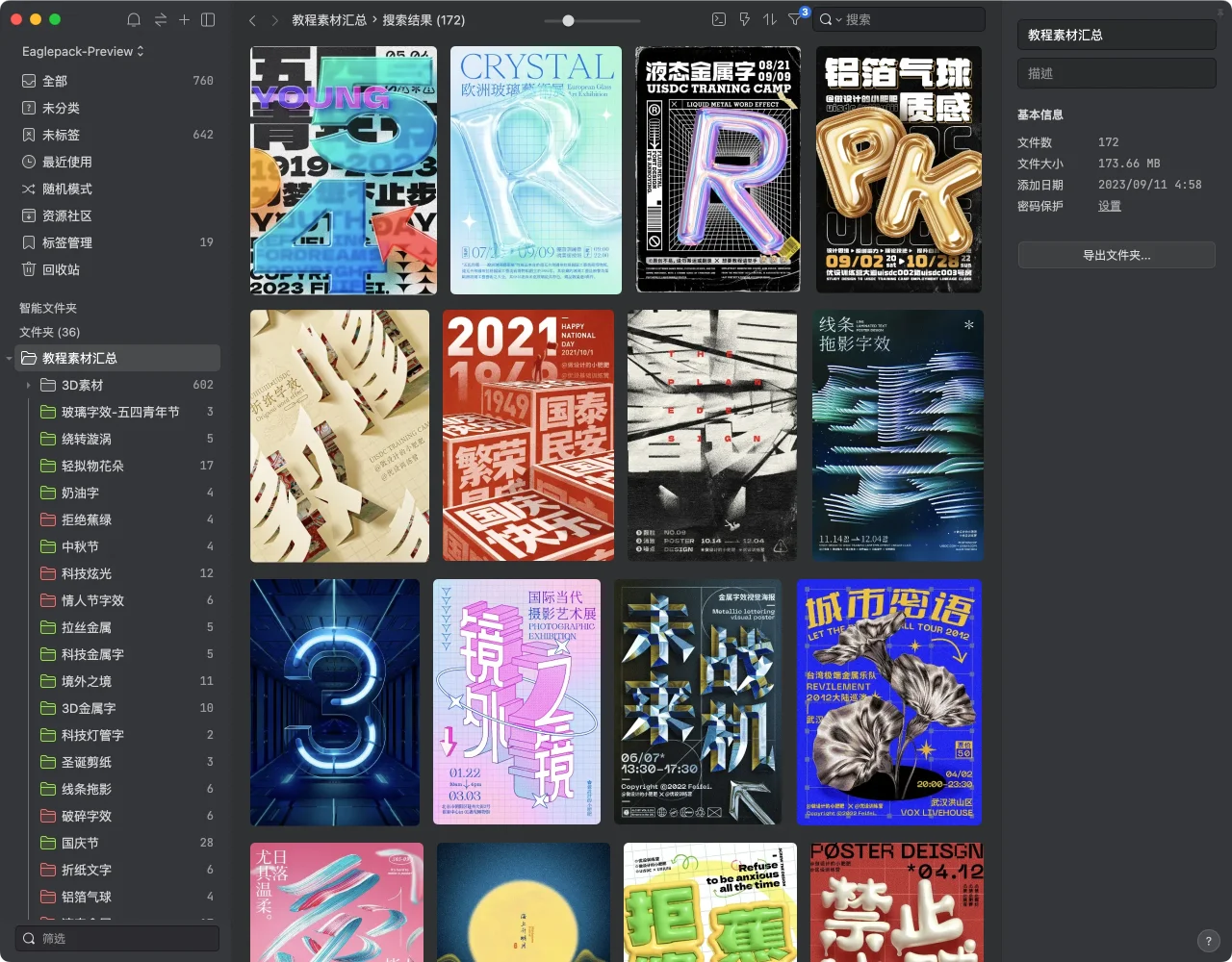This screenshot has width=1232, height=962.
Task: Open the 科技炫光 folder
Action: click(87, 573)
